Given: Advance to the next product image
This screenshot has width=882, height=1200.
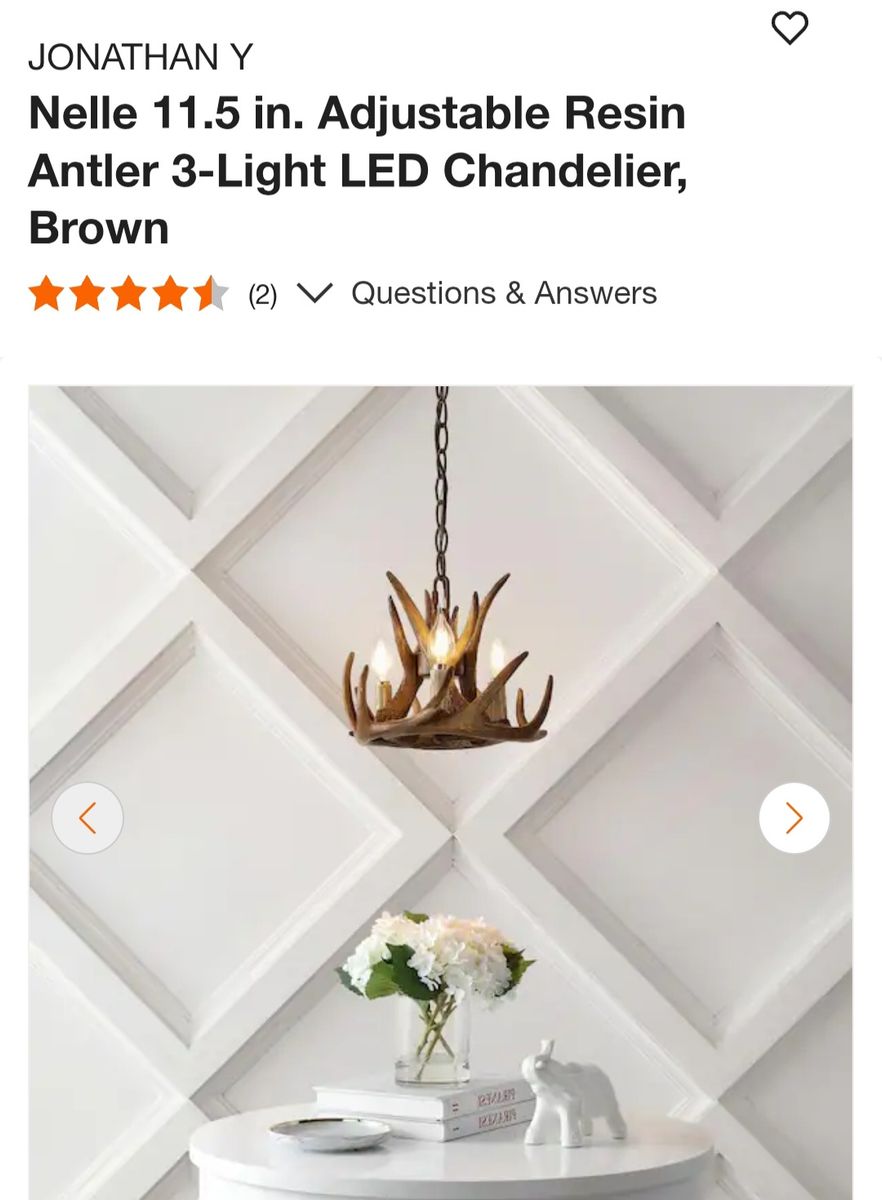Looking at the screenshot, I should point(794,816).
